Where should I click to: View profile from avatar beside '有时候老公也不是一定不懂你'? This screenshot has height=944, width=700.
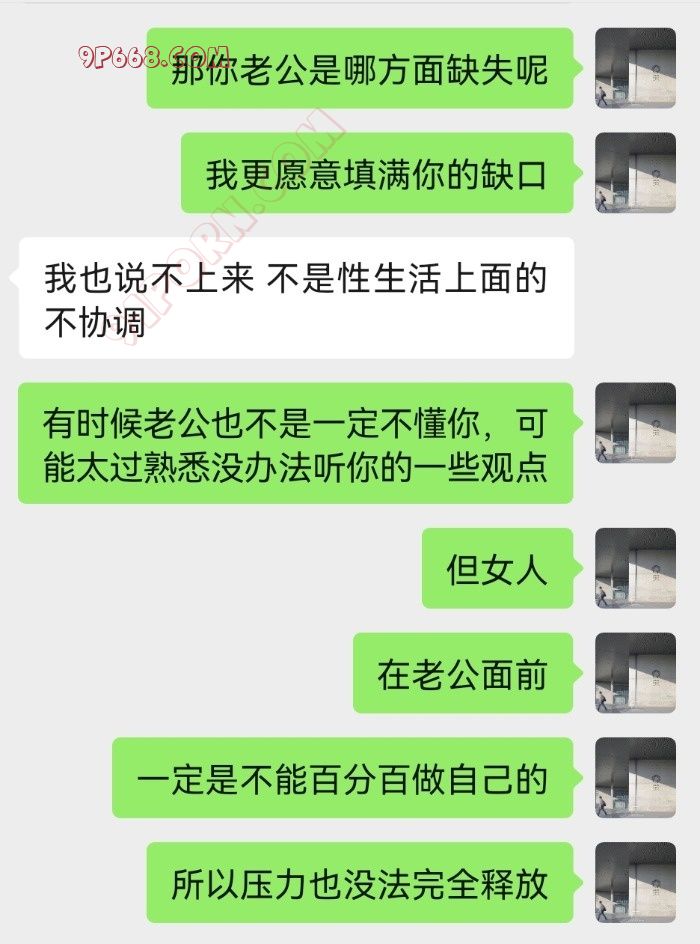[636, 422]
